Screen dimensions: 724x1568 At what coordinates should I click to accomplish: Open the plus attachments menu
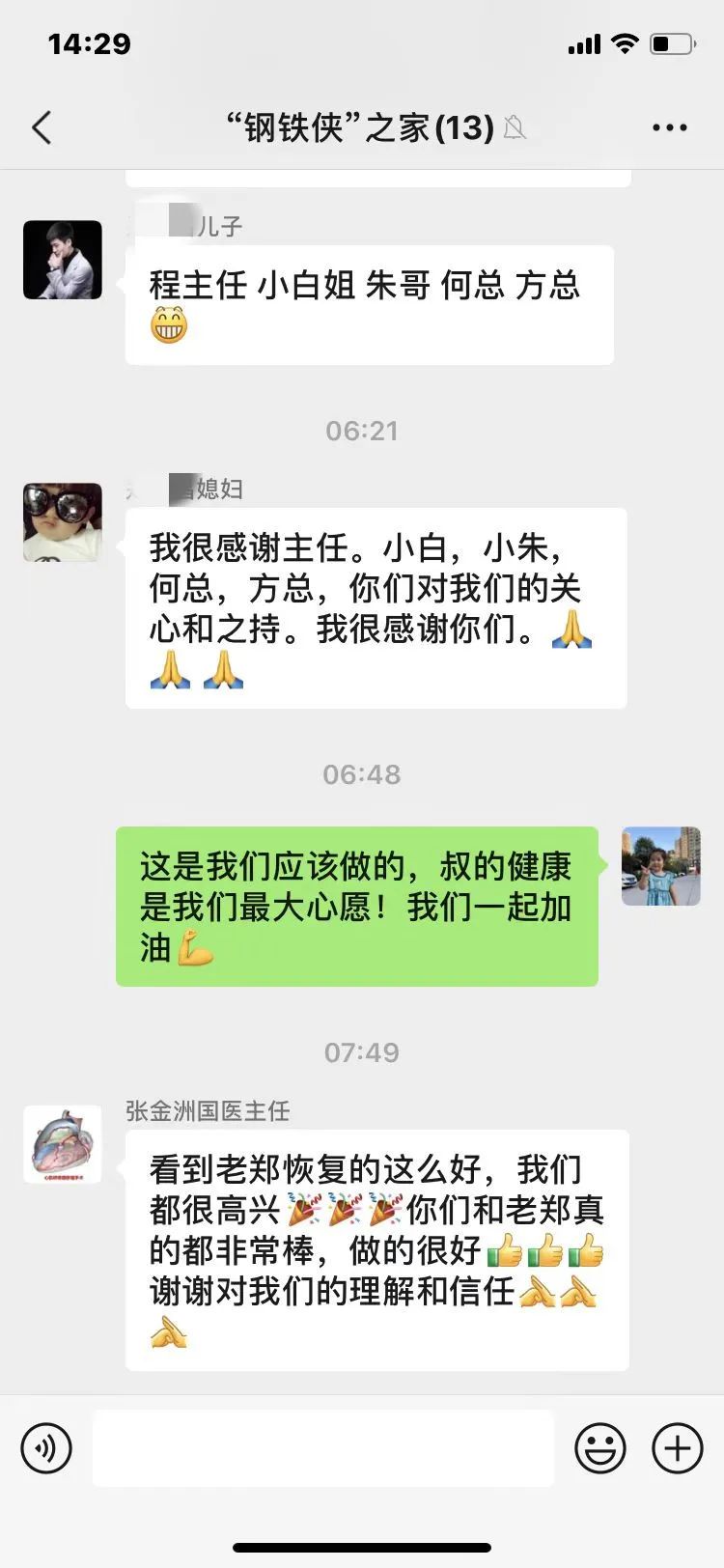pos(678,1448)
